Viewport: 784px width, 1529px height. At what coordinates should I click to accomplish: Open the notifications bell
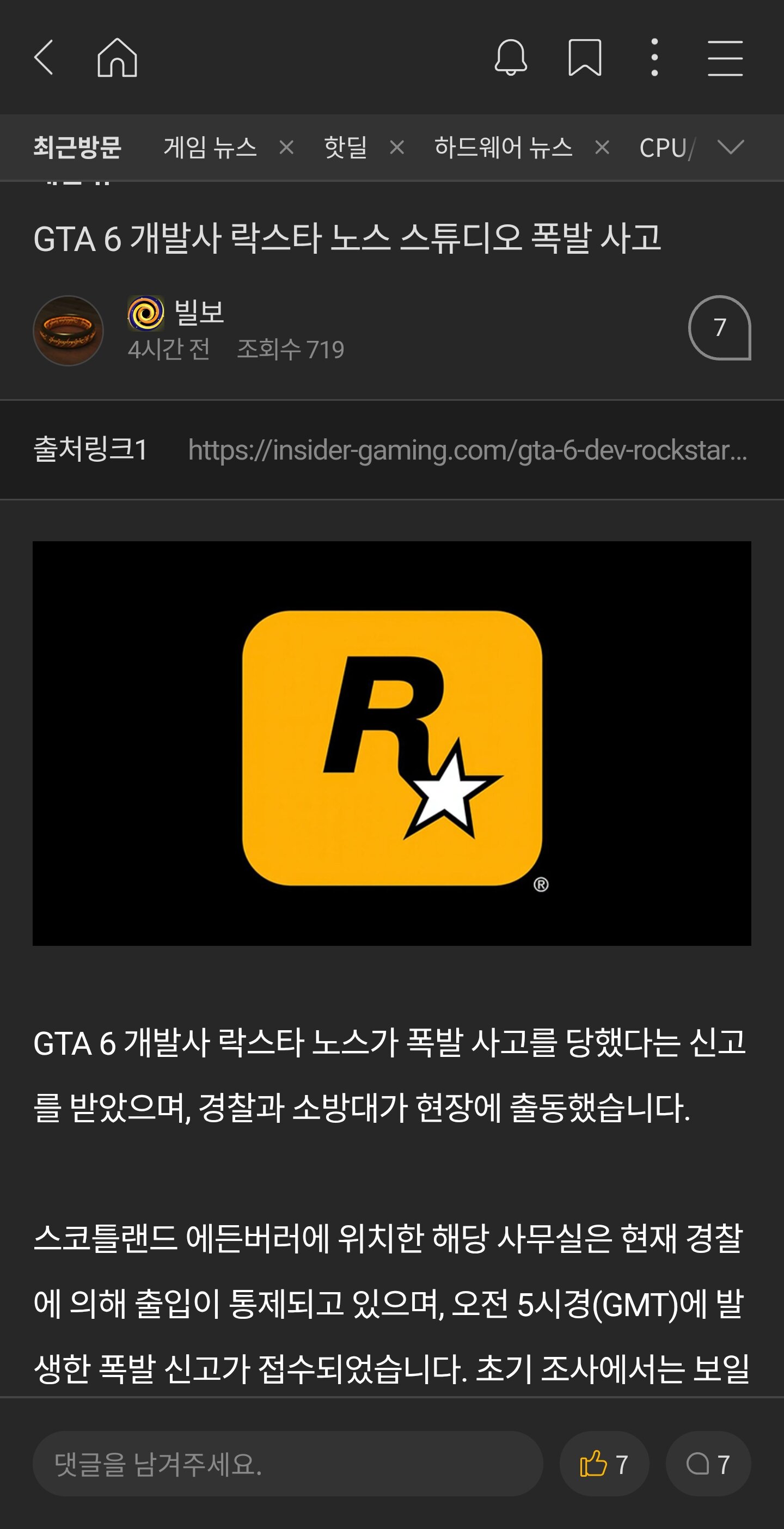(510, 58)
